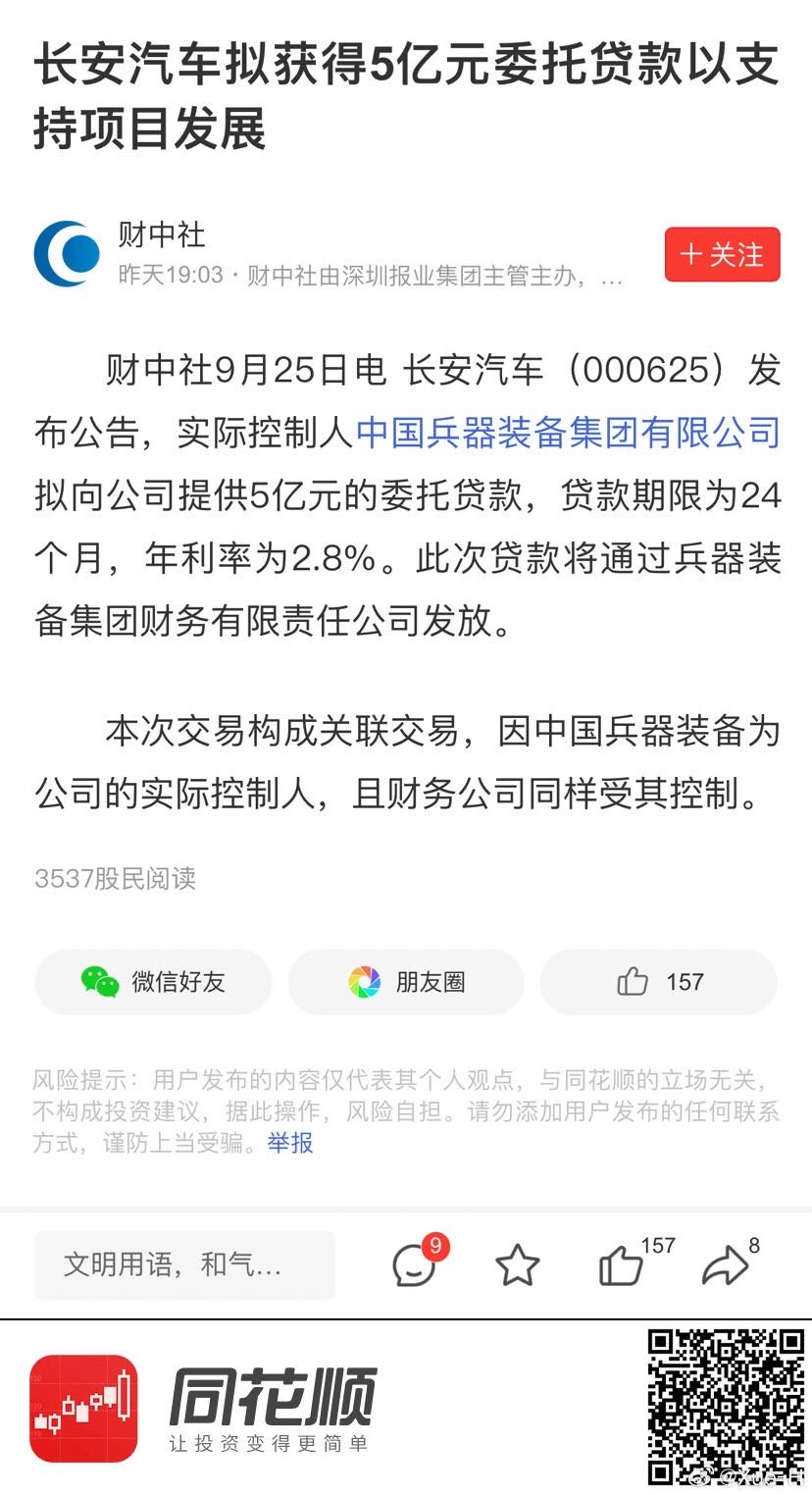Like the article with the 157 pill button
812x1495 pixels.
[x=658, y=981]
